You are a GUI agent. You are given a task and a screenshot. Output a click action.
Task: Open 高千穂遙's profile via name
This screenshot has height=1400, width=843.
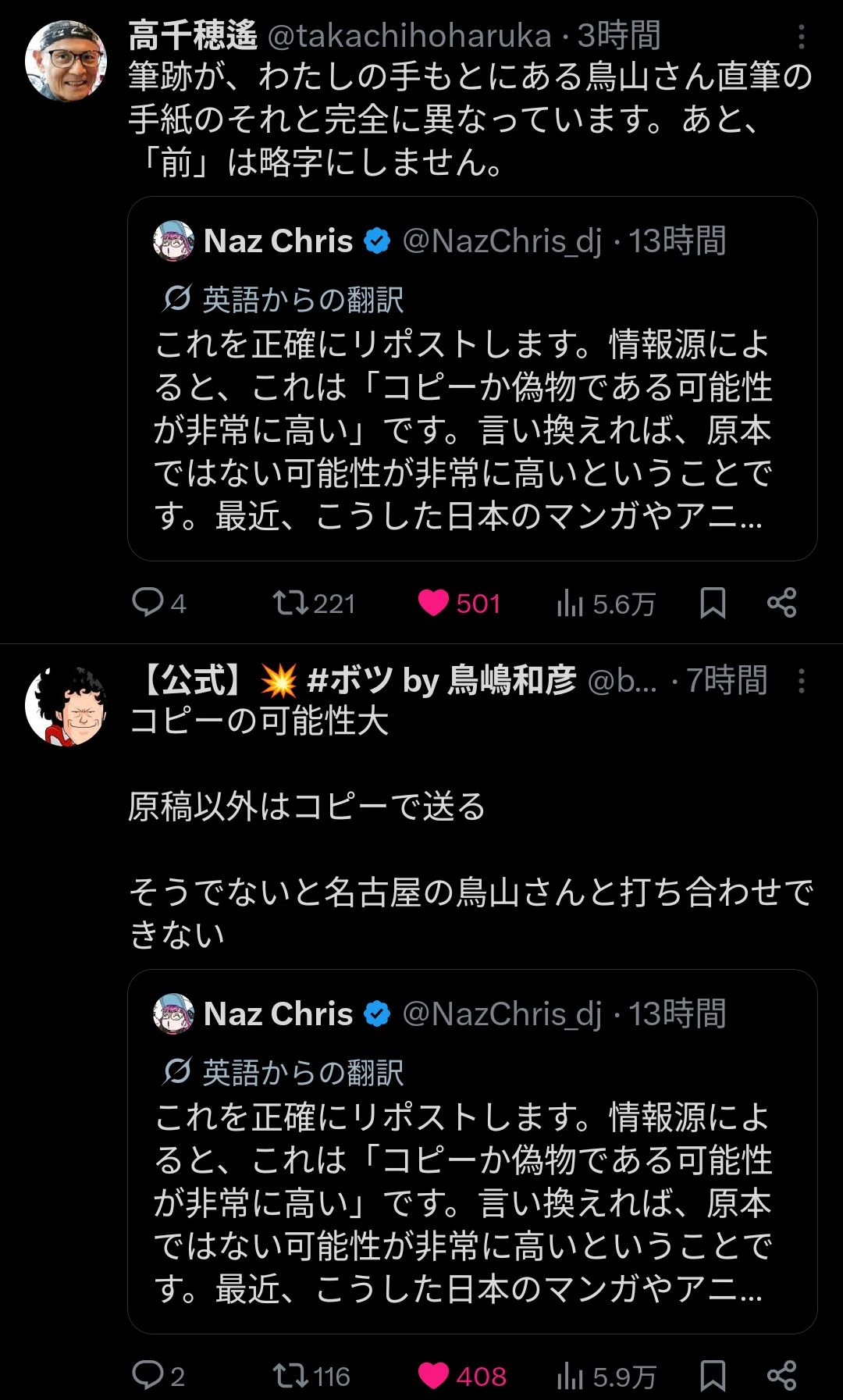pos(193,35)
